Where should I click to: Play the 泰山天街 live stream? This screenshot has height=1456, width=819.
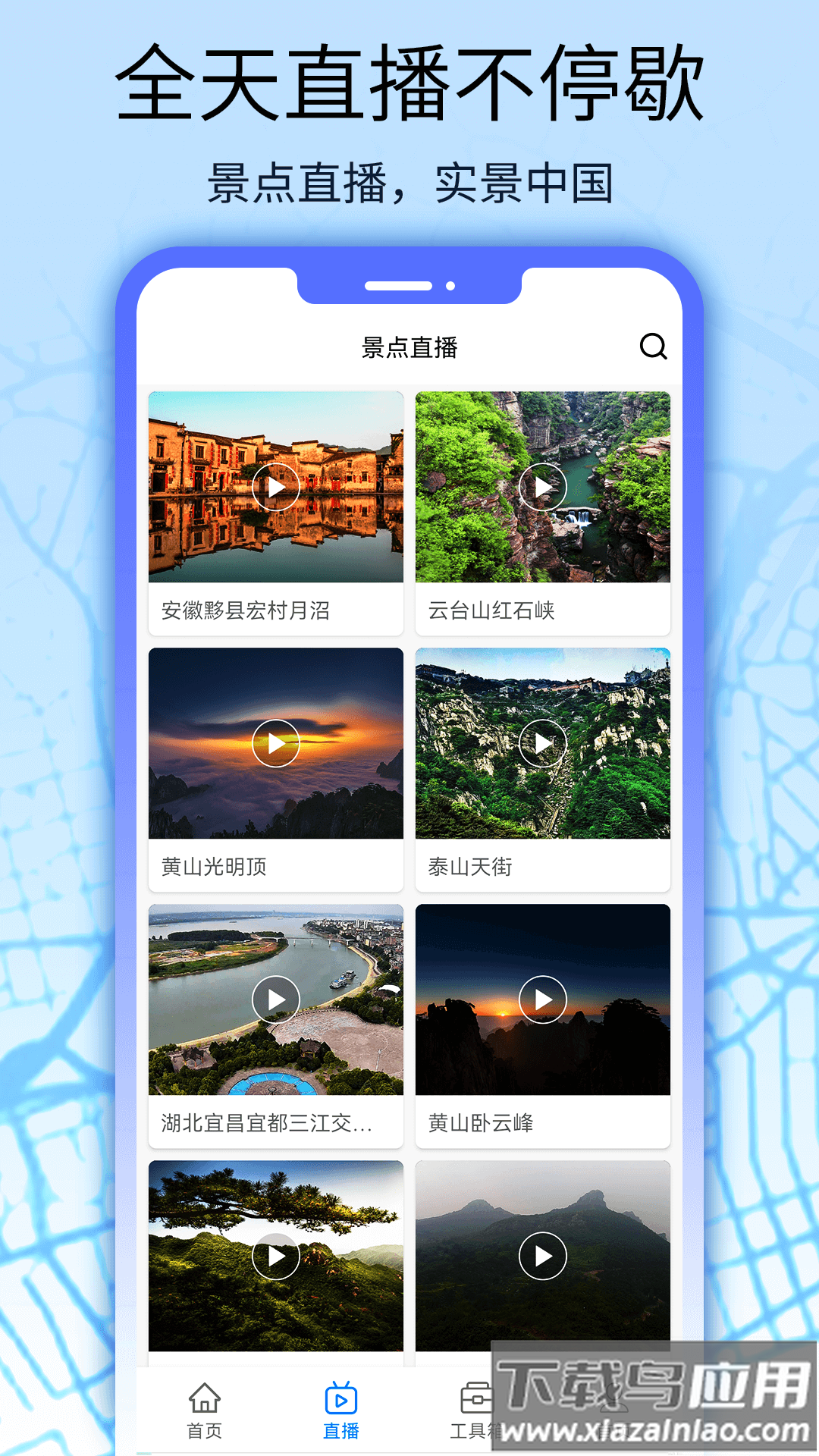pyautogui.click(x=543, y=743)
